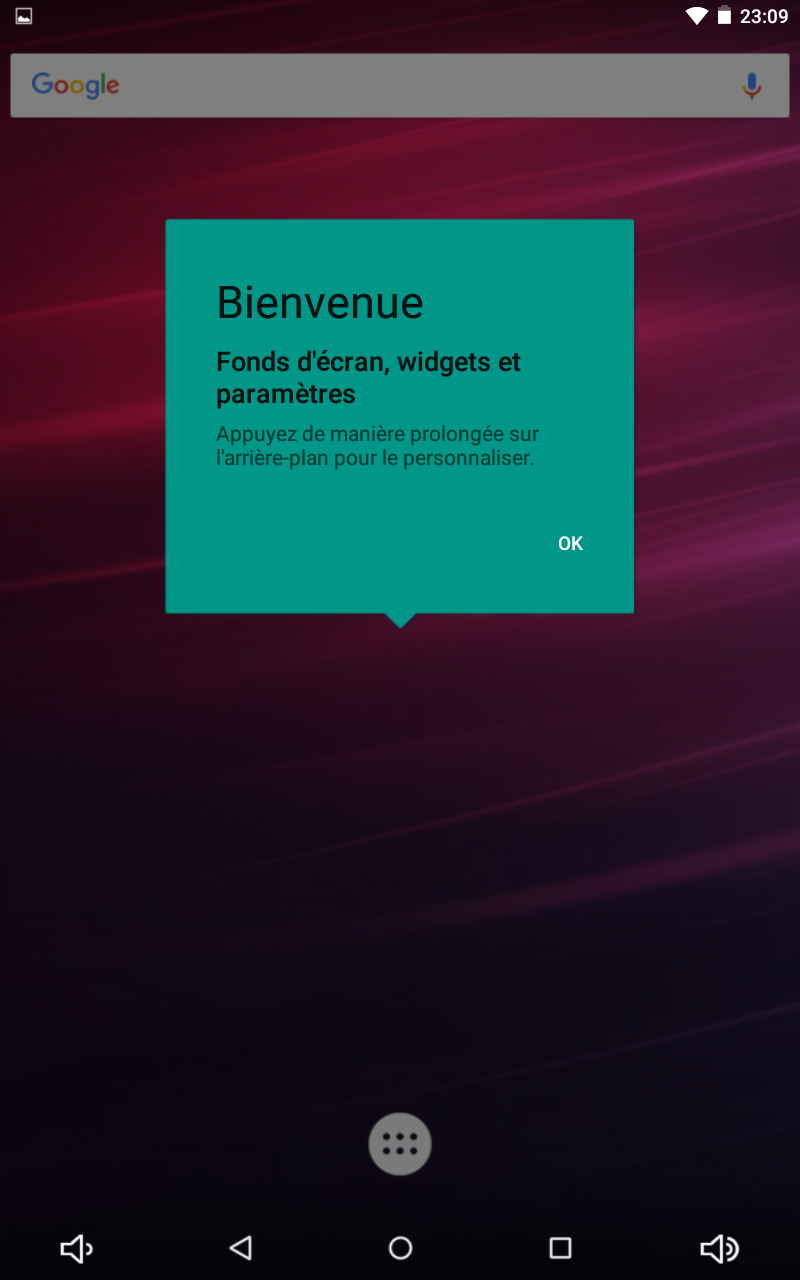The width and height of the screenshot is (800, 1280).
Task: Go back using the navigation bar
Action: 240,1248
